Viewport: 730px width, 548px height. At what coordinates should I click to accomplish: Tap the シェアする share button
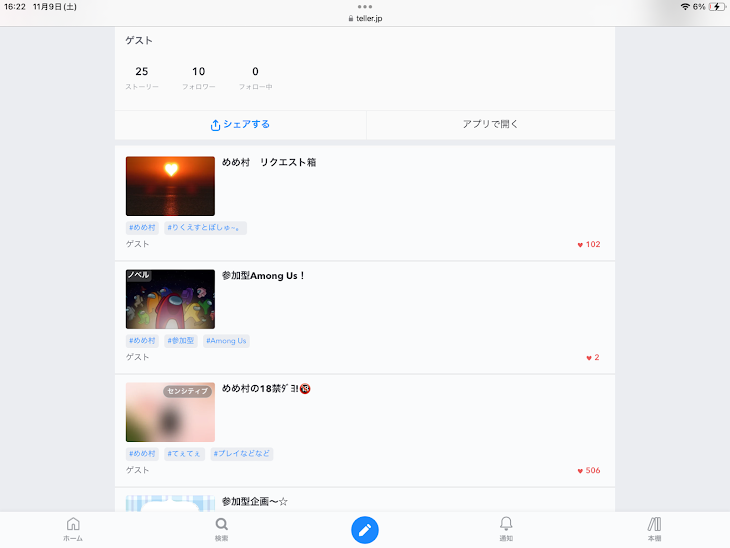click(x=240, y=125)
